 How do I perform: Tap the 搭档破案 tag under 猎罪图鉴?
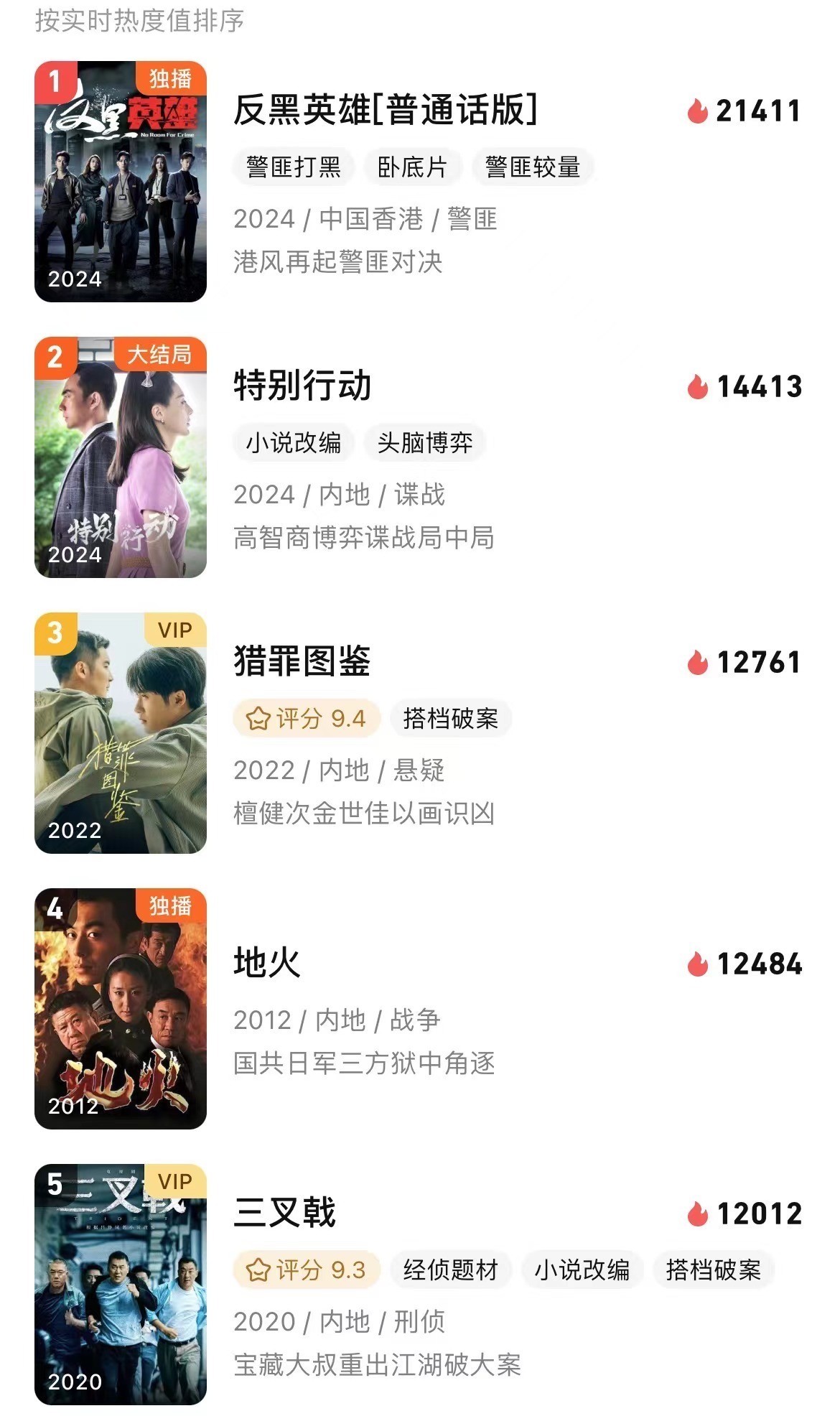[x=450, y=719]
